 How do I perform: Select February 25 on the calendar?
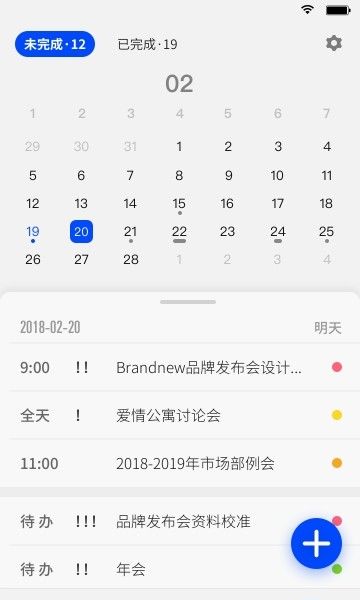point(326,232)
